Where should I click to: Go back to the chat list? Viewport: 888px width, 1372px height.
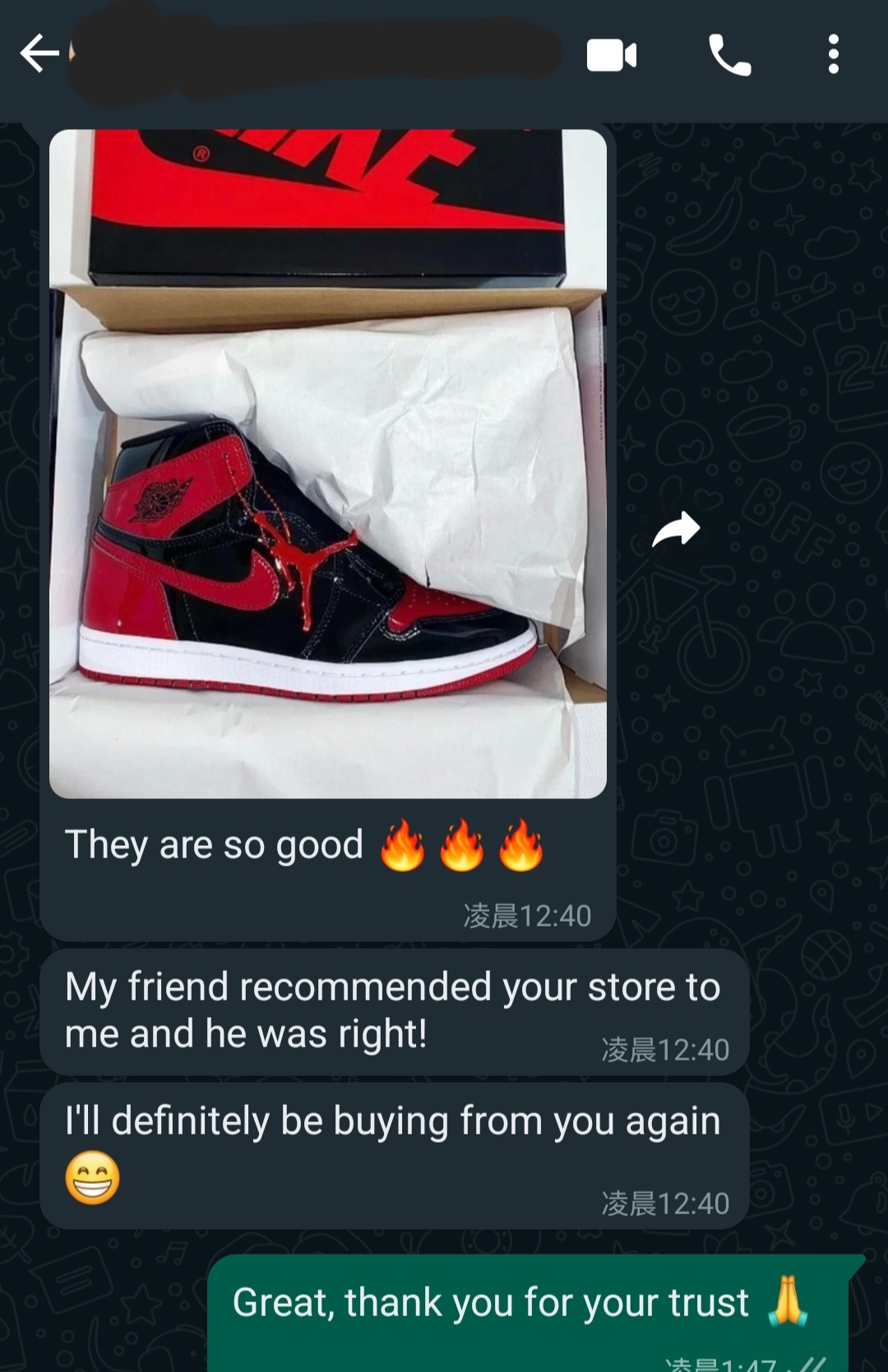[x=39, y=55]
